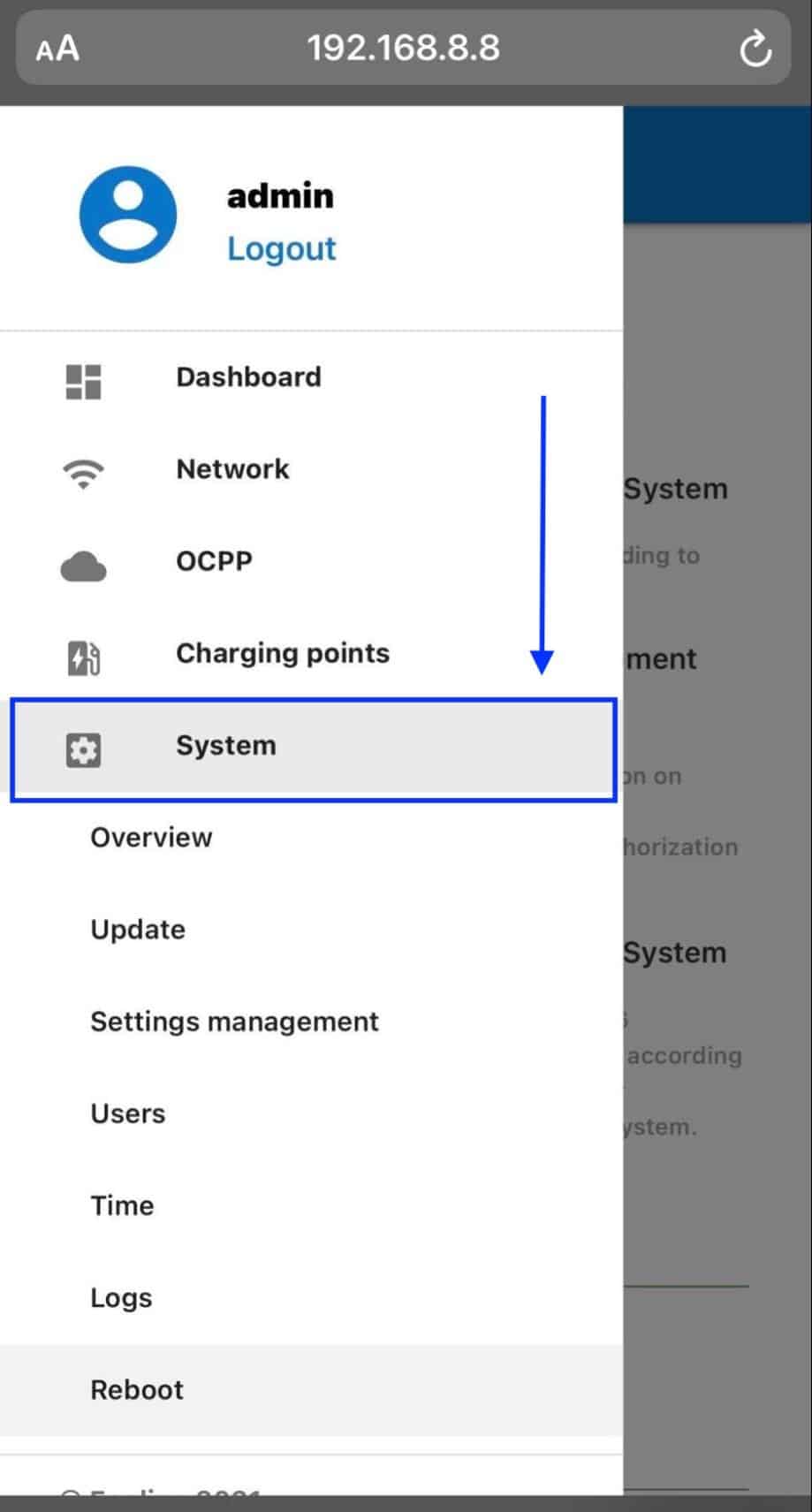This screenshot has height=1512, width=812.
Task: View system Logs
Action: click(x=311, y=1297)
